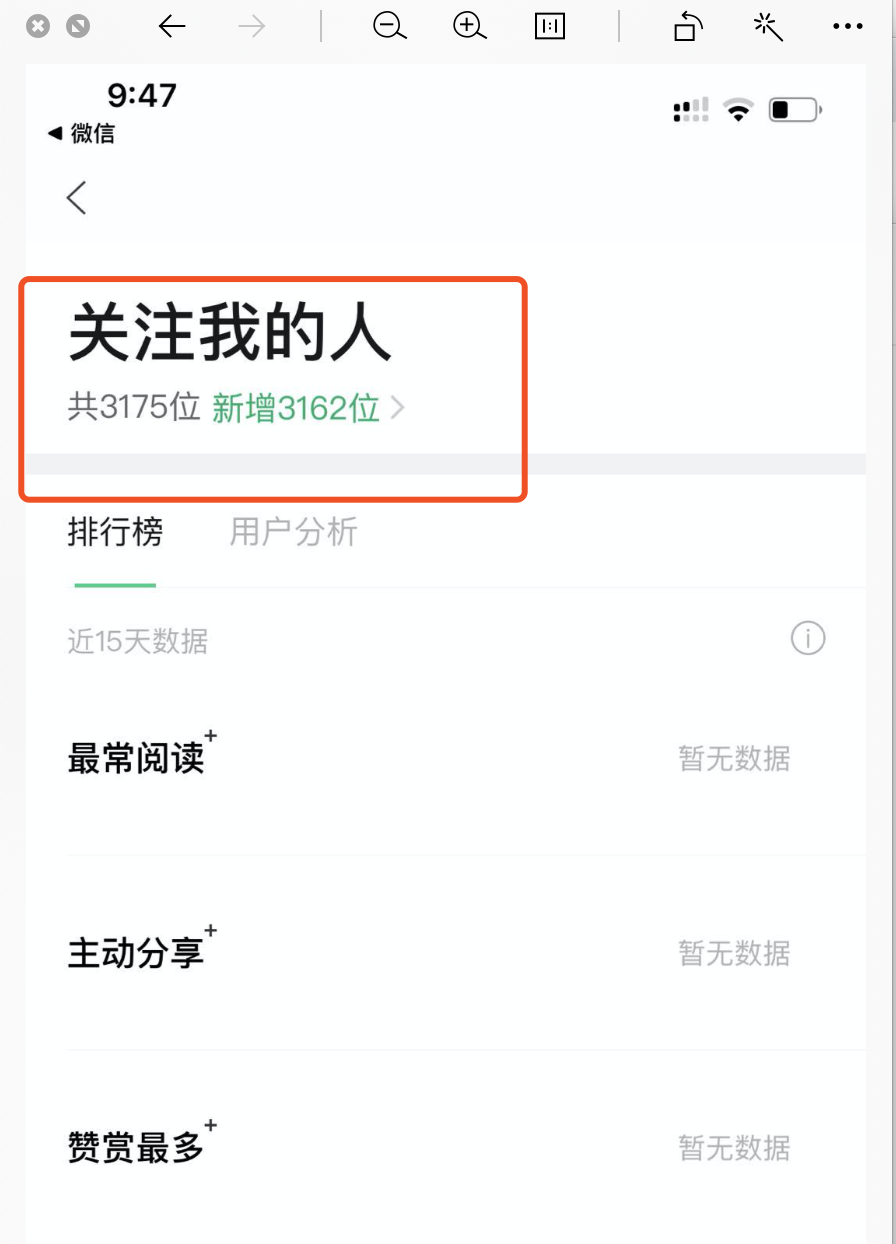896x1244 pixels.
Task: Zoom in on the image
Action: [469, 27]
